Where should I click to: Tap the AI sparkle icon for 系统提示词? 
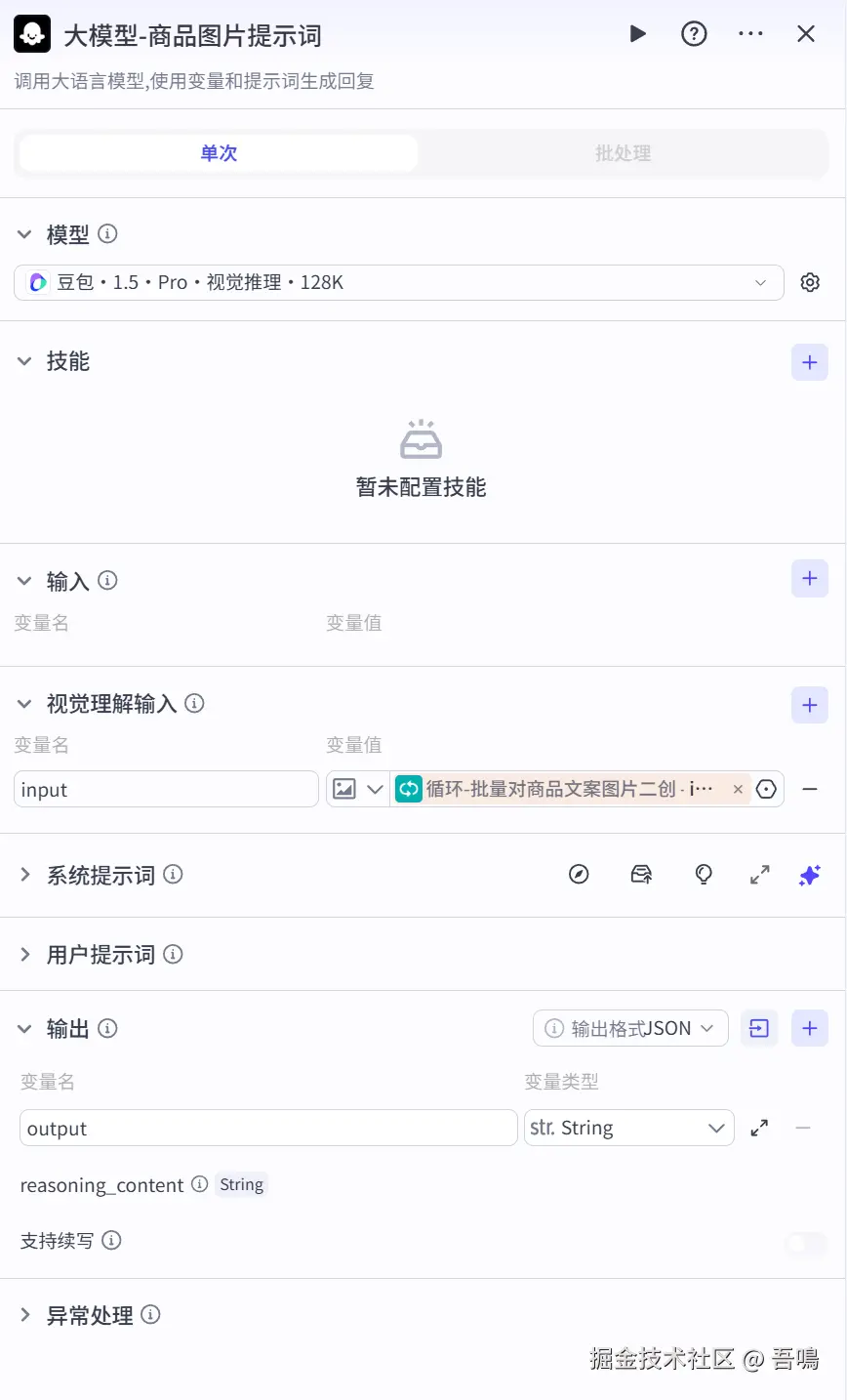(809, 875)
